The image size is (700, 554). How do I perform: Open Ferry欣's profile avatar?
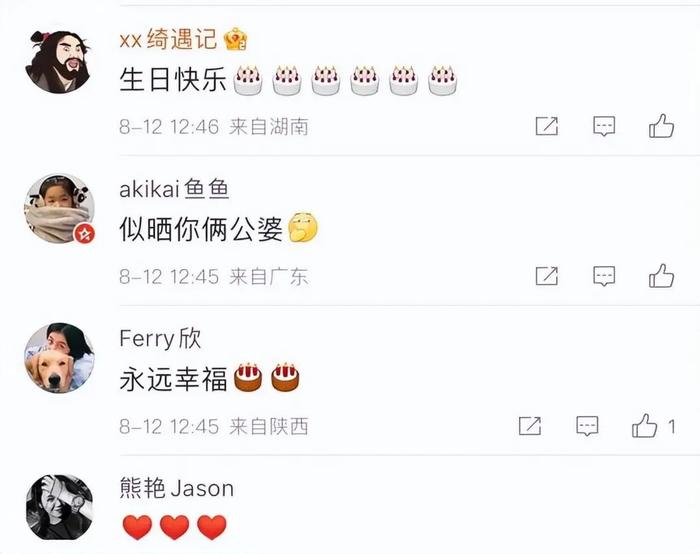coord(58,358)
